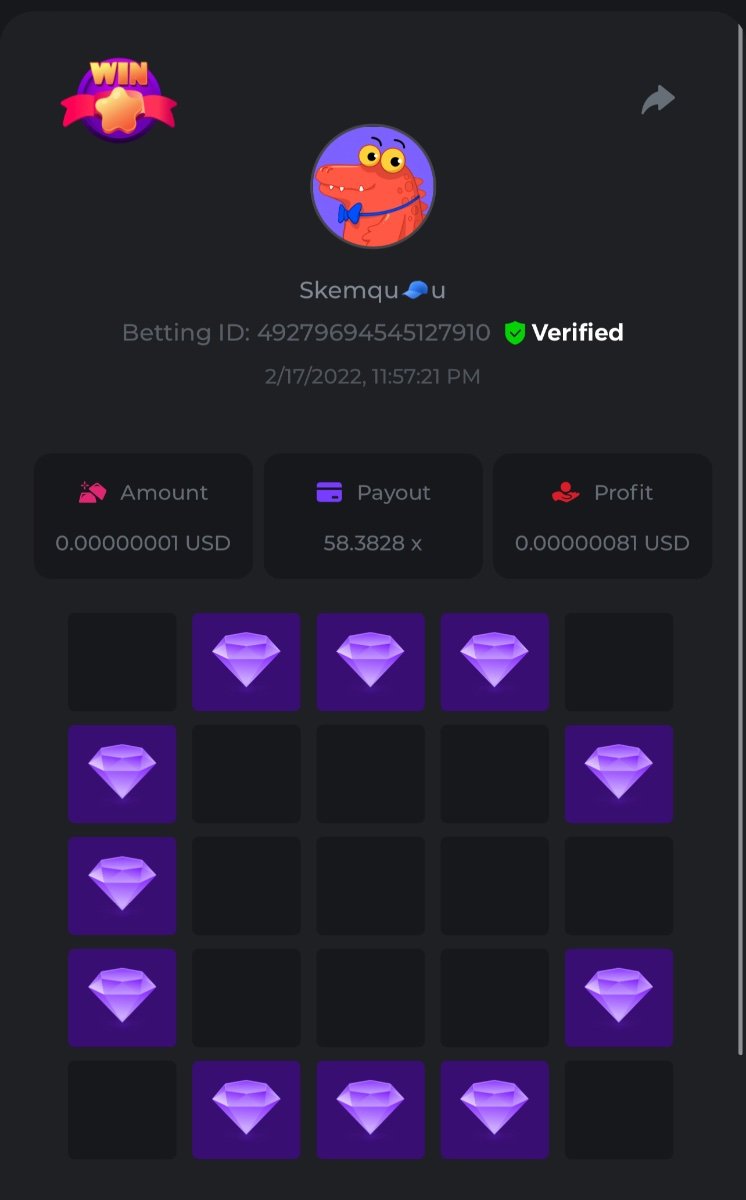Open Skemqu's profile avatar
Image resolution: width=746 pixels, height=1200 pixels.
(373, 187)
